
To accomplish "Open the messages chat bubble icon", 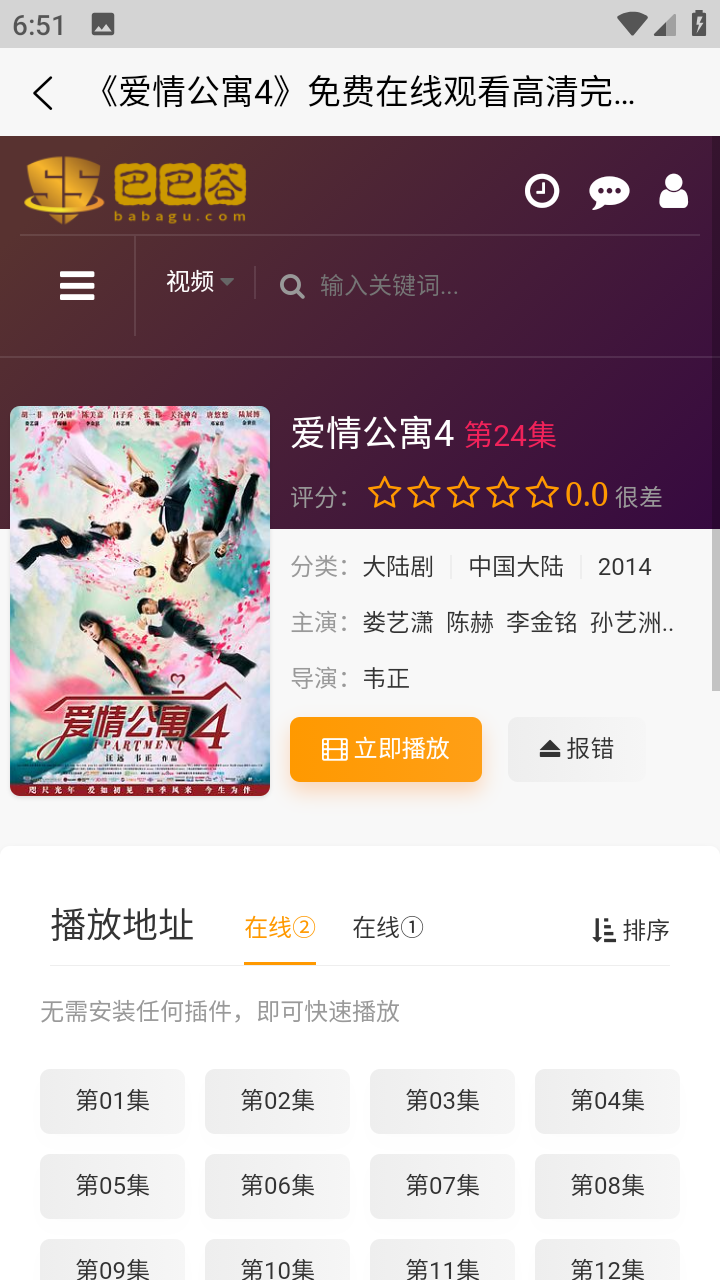I will click(x=609, y=192).
